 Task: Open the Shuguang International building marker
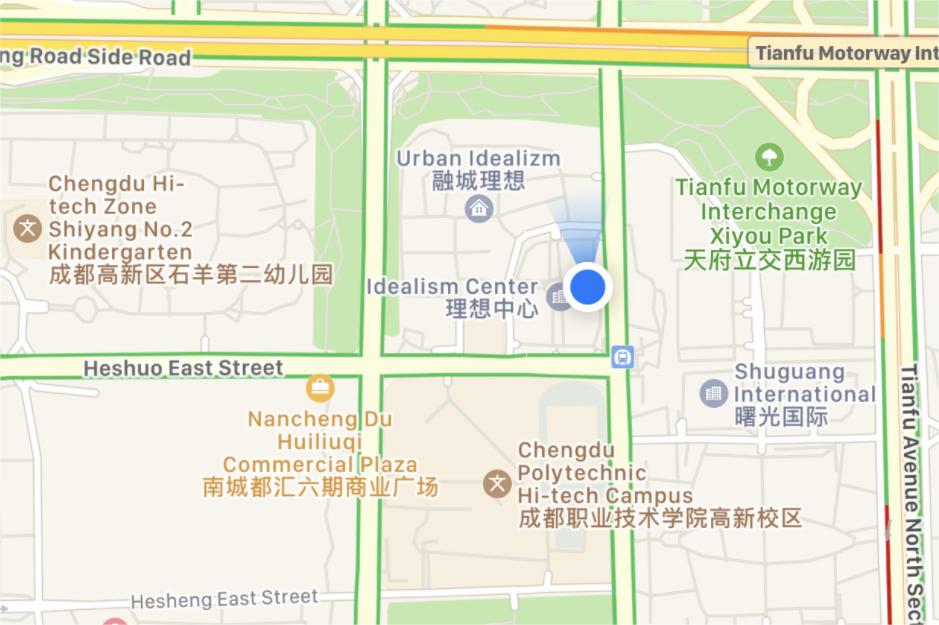point(713,394)
